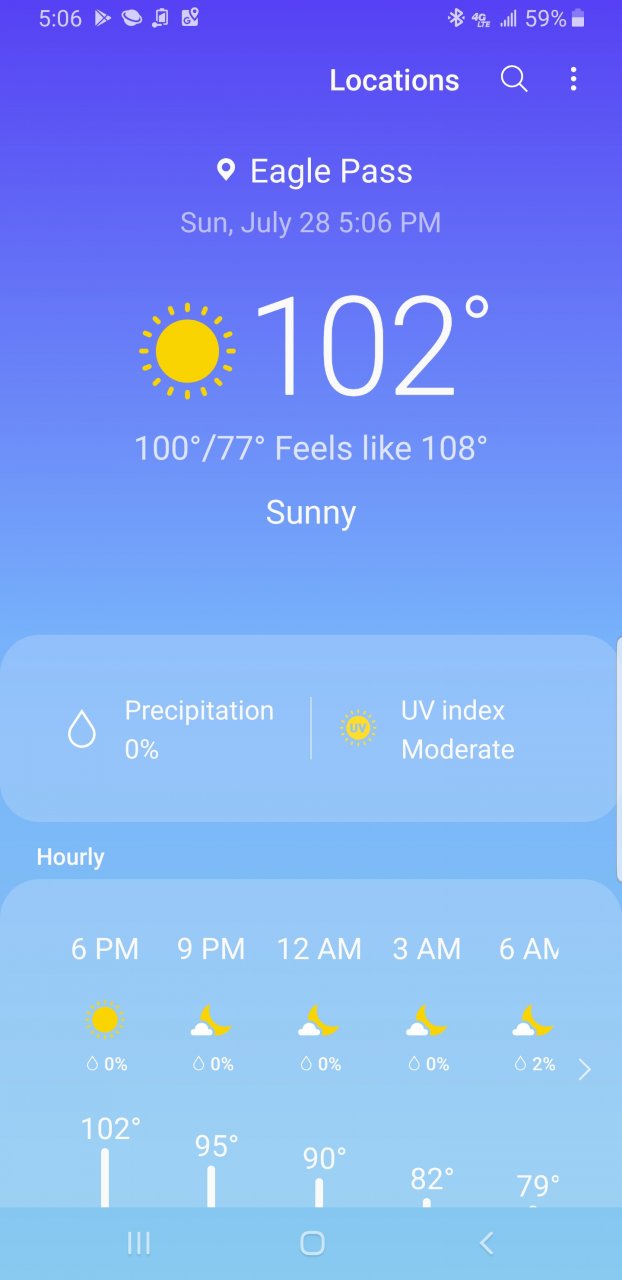The image size is (622, 1280).
Task: Tap the Eagle Pass location name
Action: pyautogui.click(x=330, y=171)
